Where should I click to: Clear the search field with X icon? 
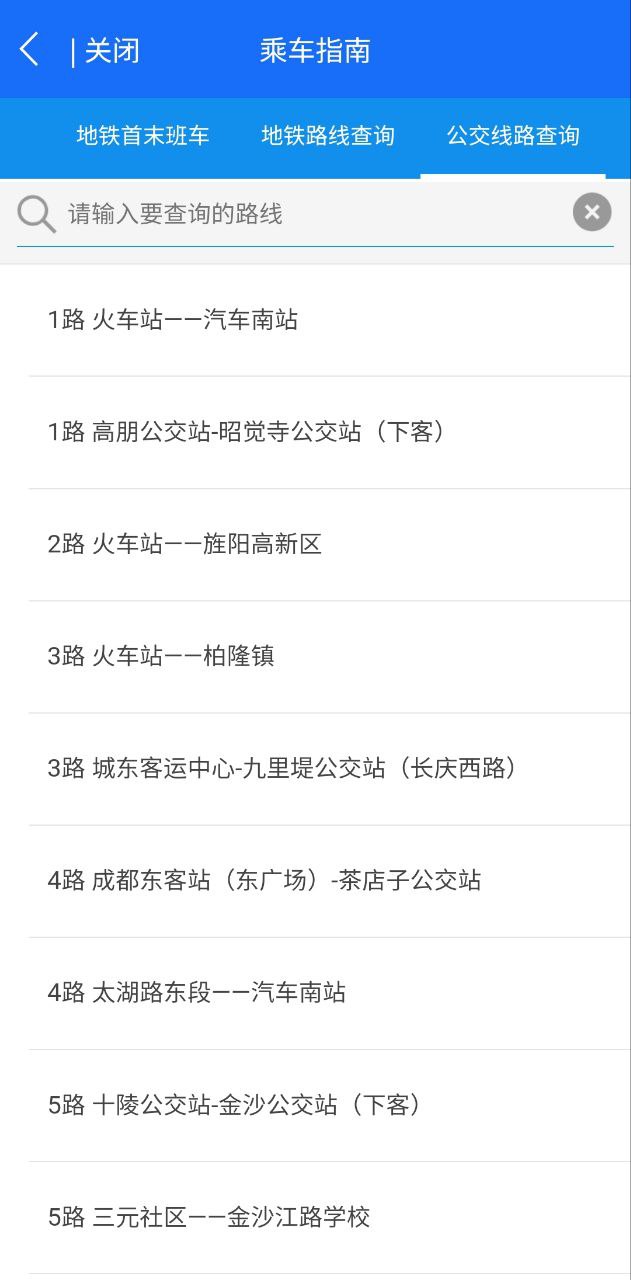click(x=591, y=212)
